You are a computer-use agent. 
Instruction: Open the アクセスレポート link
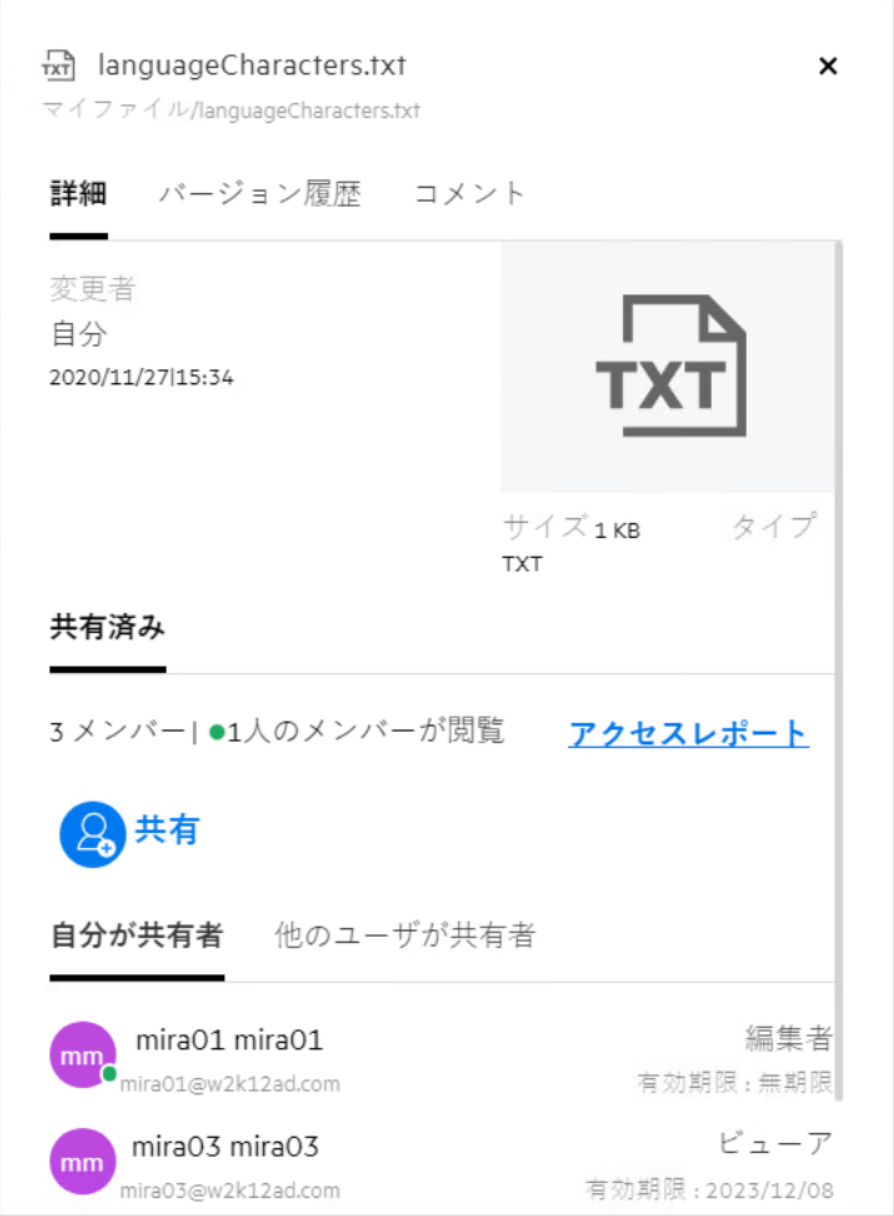tap(688, 734)
